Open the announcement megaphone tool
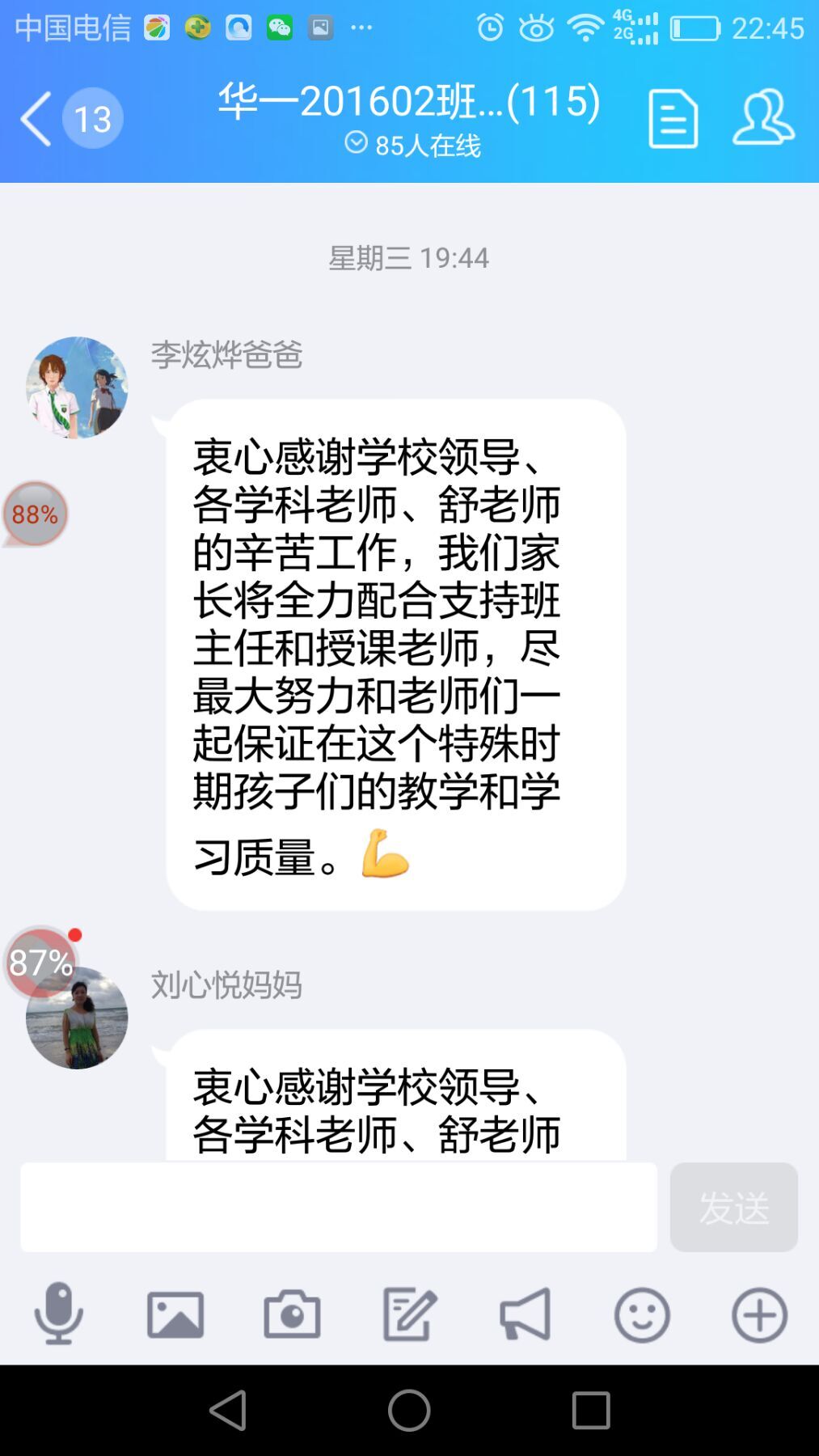The height and width of the screenshot is (1456, 819). click(x=526, y=1314)
